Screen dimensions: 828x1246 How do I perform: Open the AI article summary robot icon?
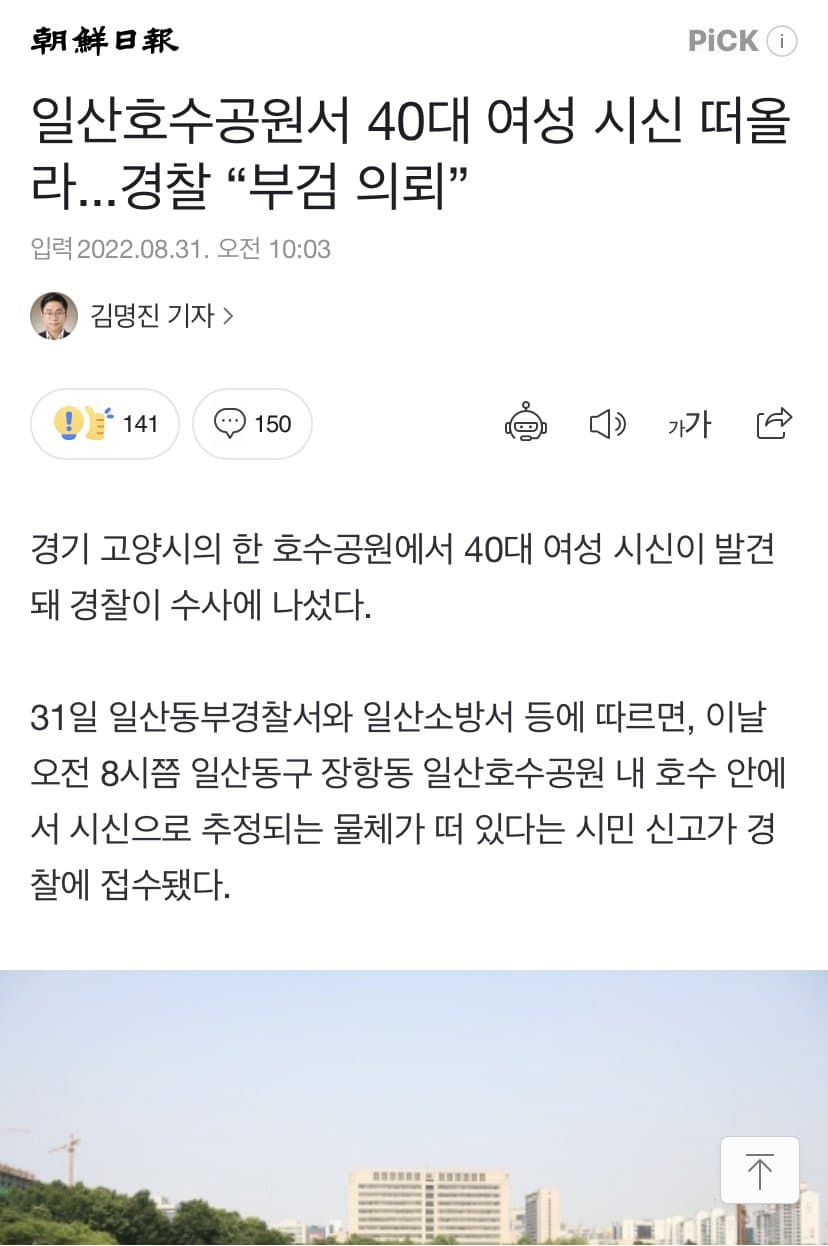528,424
